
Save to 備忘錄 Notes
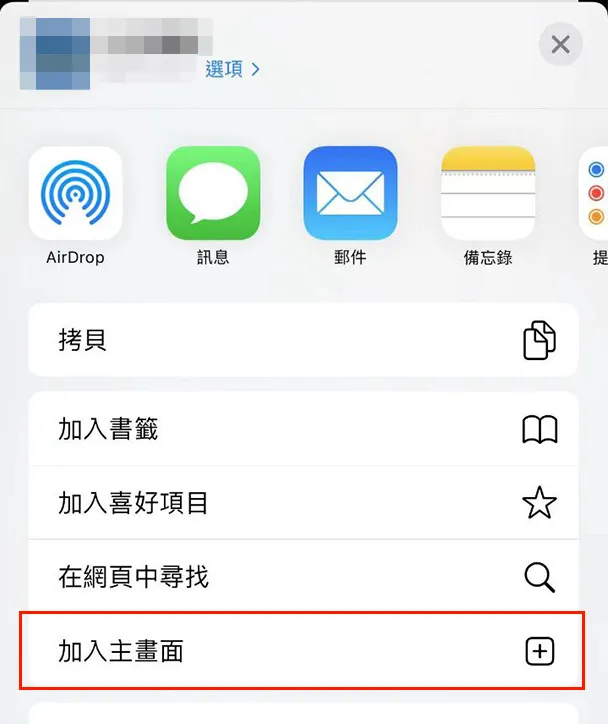point(488,194)
